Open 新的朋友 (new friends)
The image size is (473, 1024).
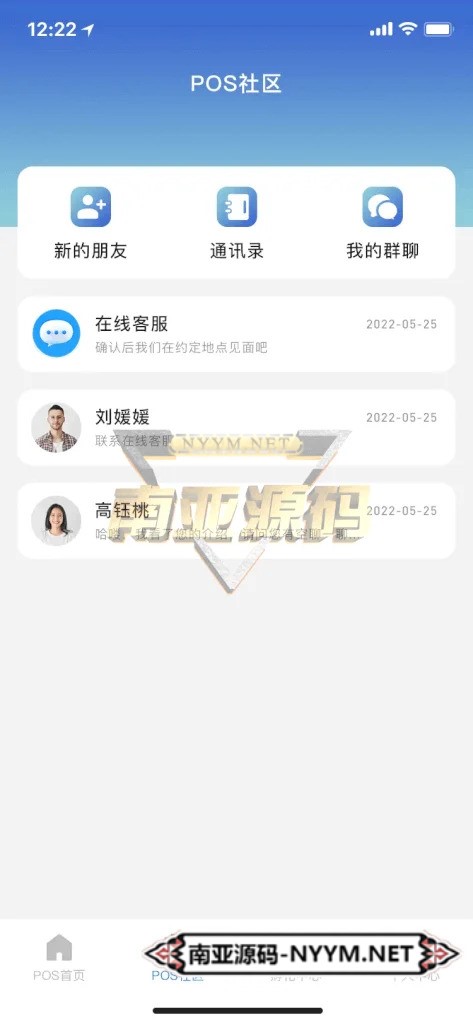(91, 223)
